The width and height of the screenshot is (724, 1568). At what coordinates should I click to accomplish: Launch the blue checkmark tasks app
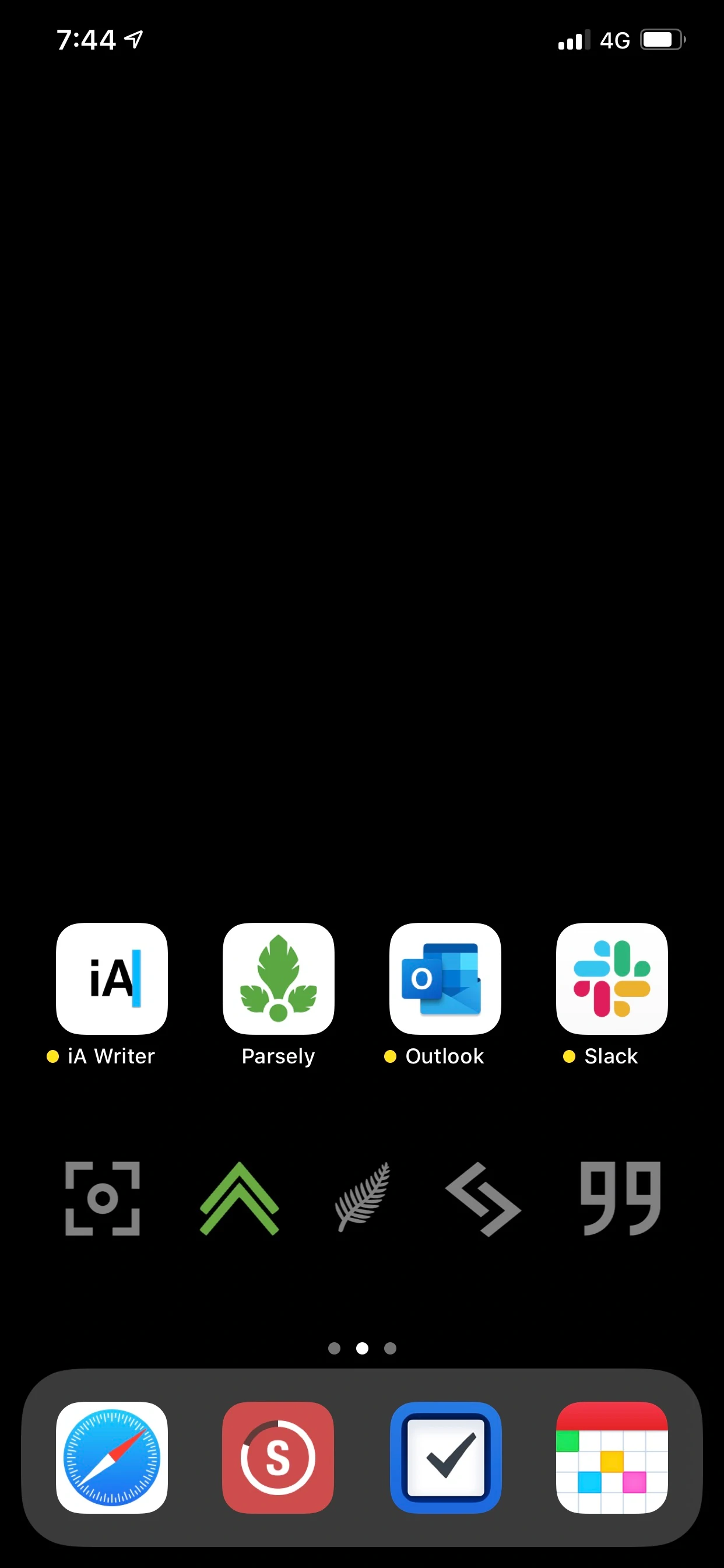[445, 1457]
